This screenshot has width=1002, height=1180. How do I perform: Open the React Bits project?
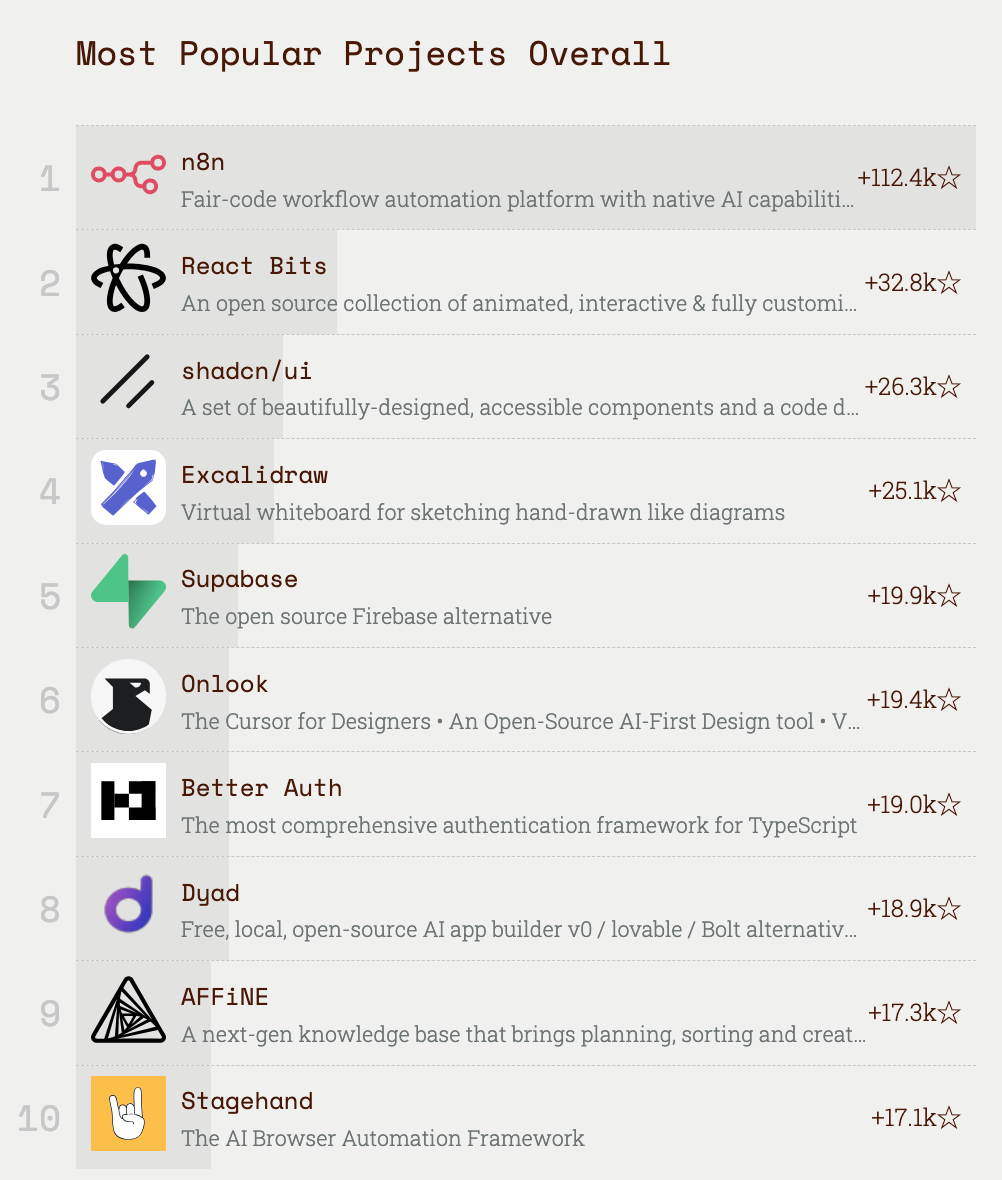click(254, 266)
